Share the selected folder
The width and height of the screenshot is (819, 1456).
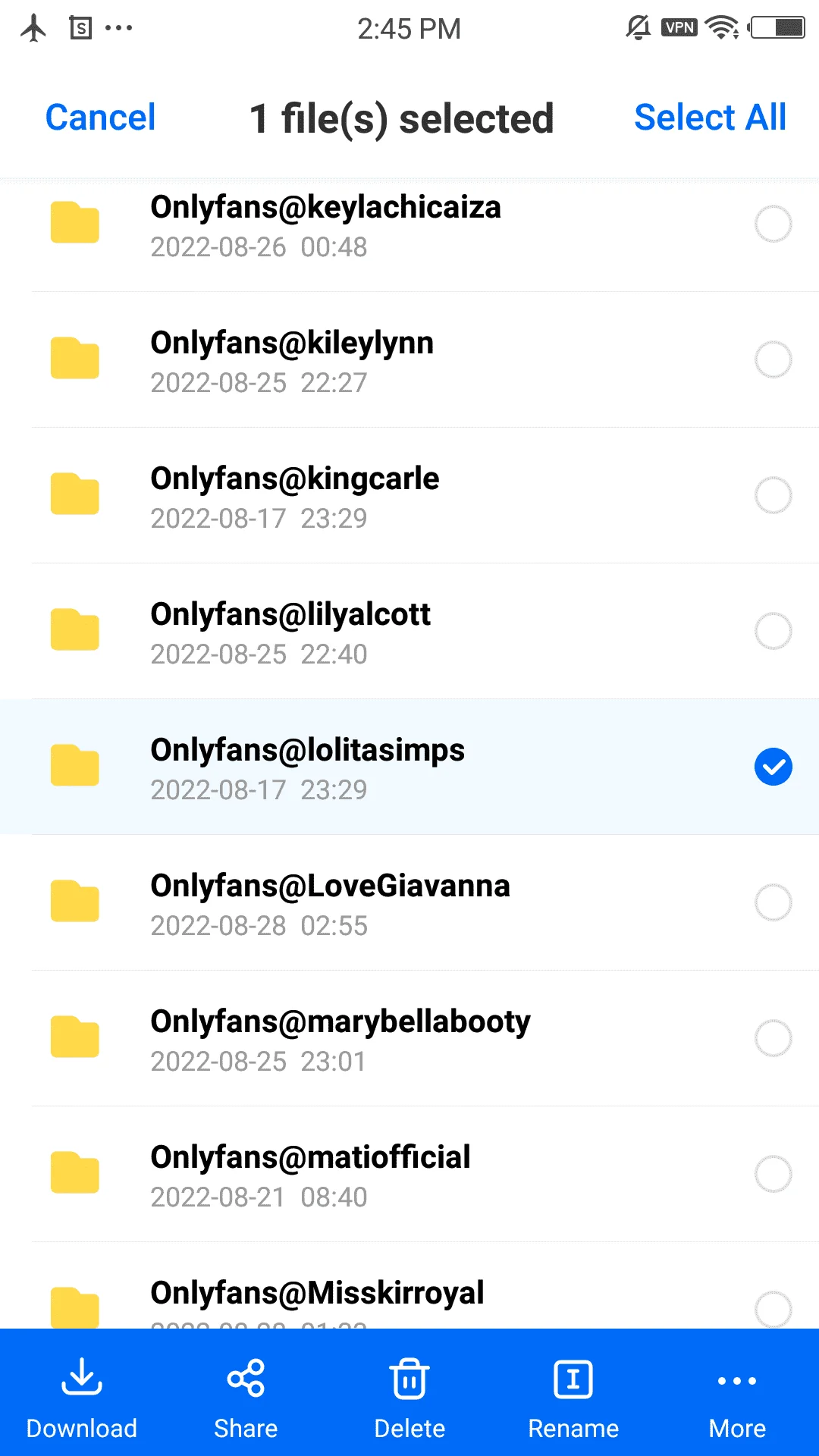coord(246,1398)
